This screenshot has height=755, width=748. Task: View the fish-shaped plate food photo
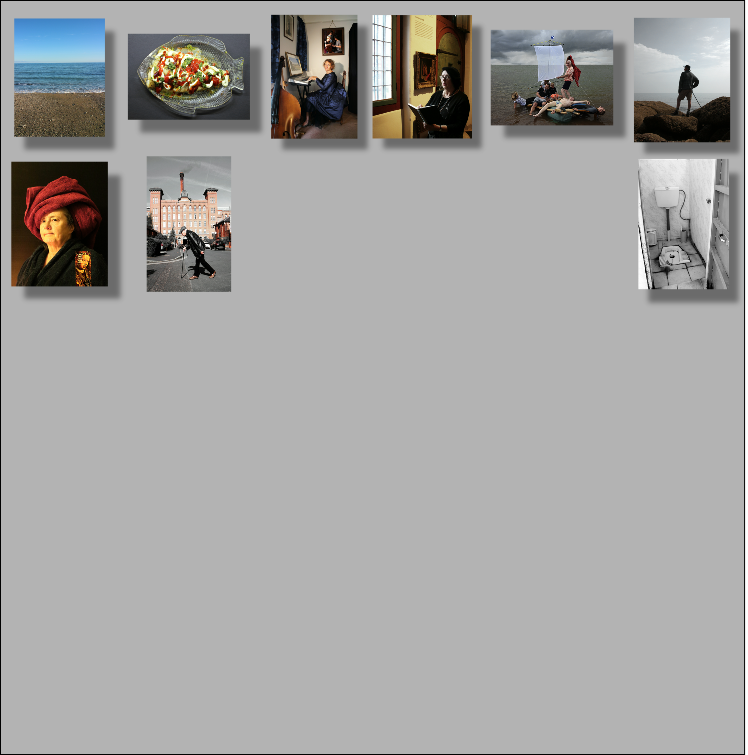(x=188, y=76)
